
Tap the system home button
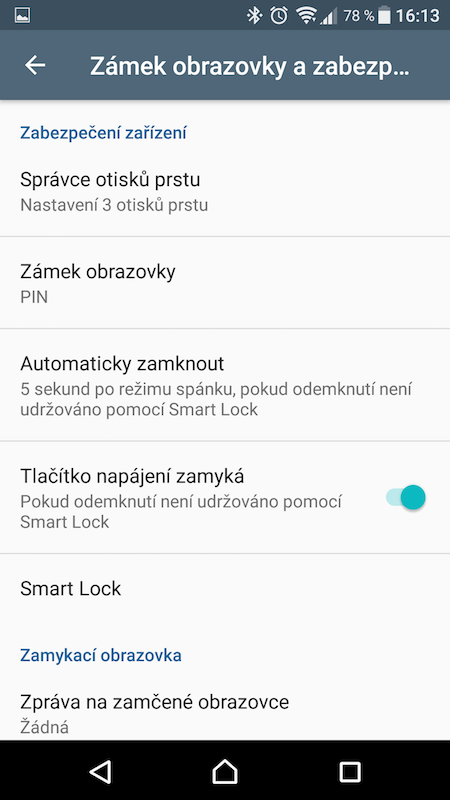[x=225, y=771]
